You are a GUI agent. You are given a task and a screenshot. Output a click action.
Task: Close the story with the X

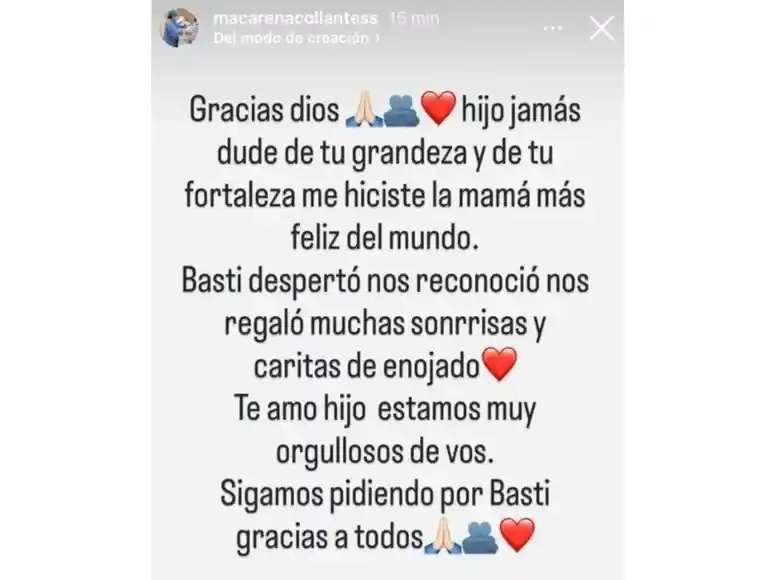pyautogui.click(x=601, y=28)
